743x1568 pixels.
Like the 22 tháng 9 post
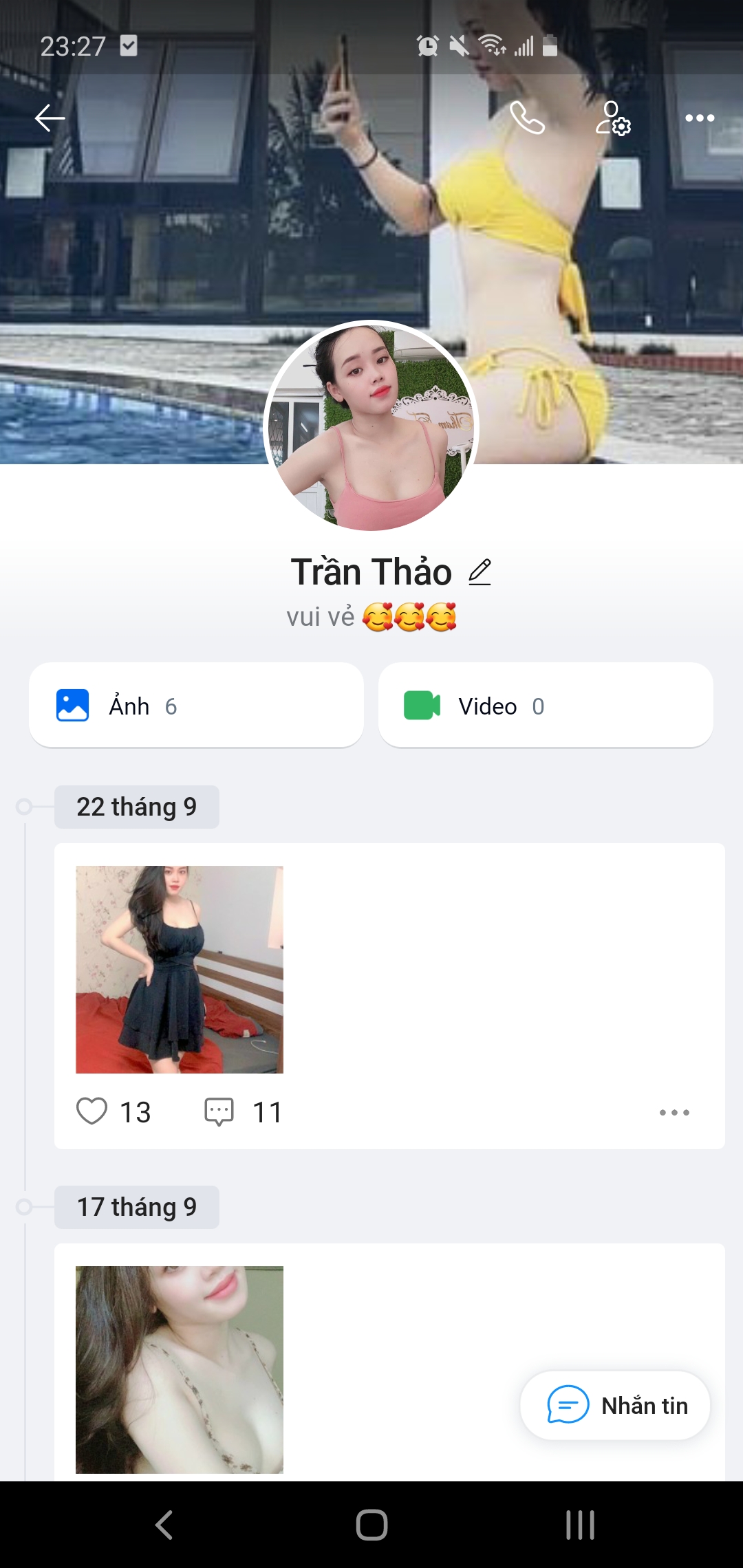92,1111
